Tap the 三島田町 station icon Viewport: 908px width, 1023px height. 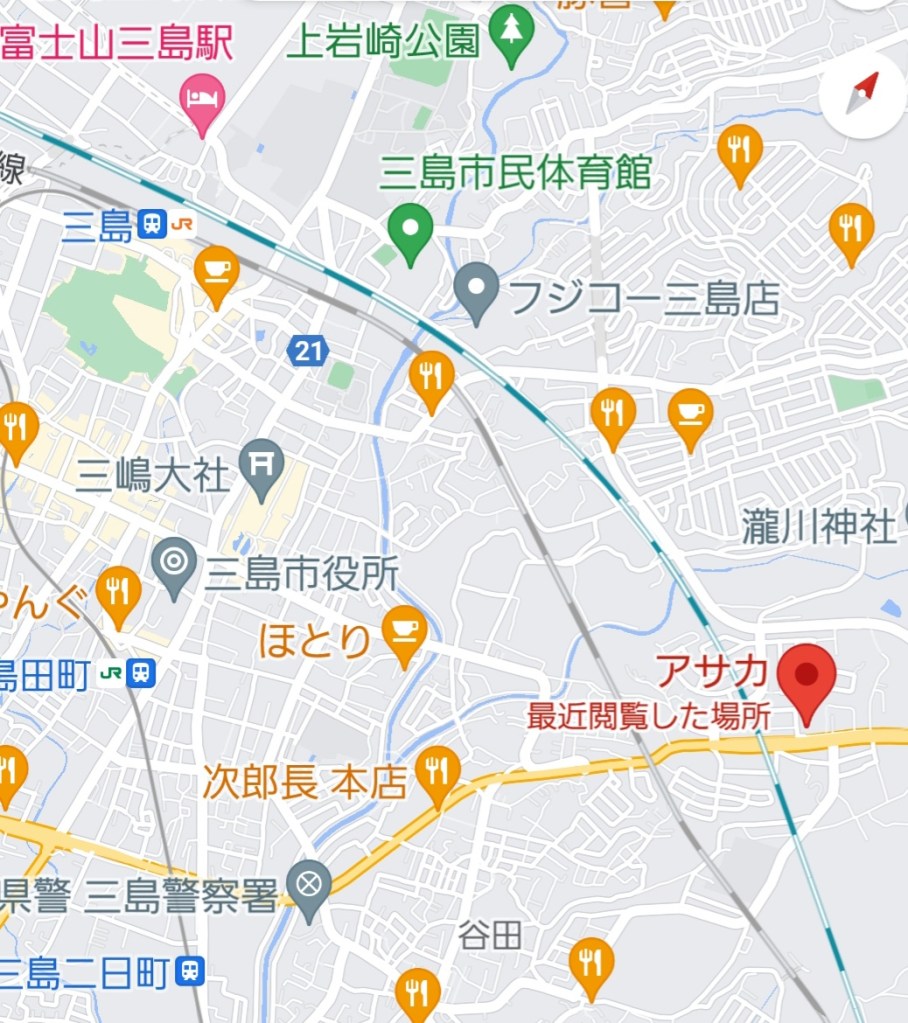pyautogui.click(x=142, y=674)
